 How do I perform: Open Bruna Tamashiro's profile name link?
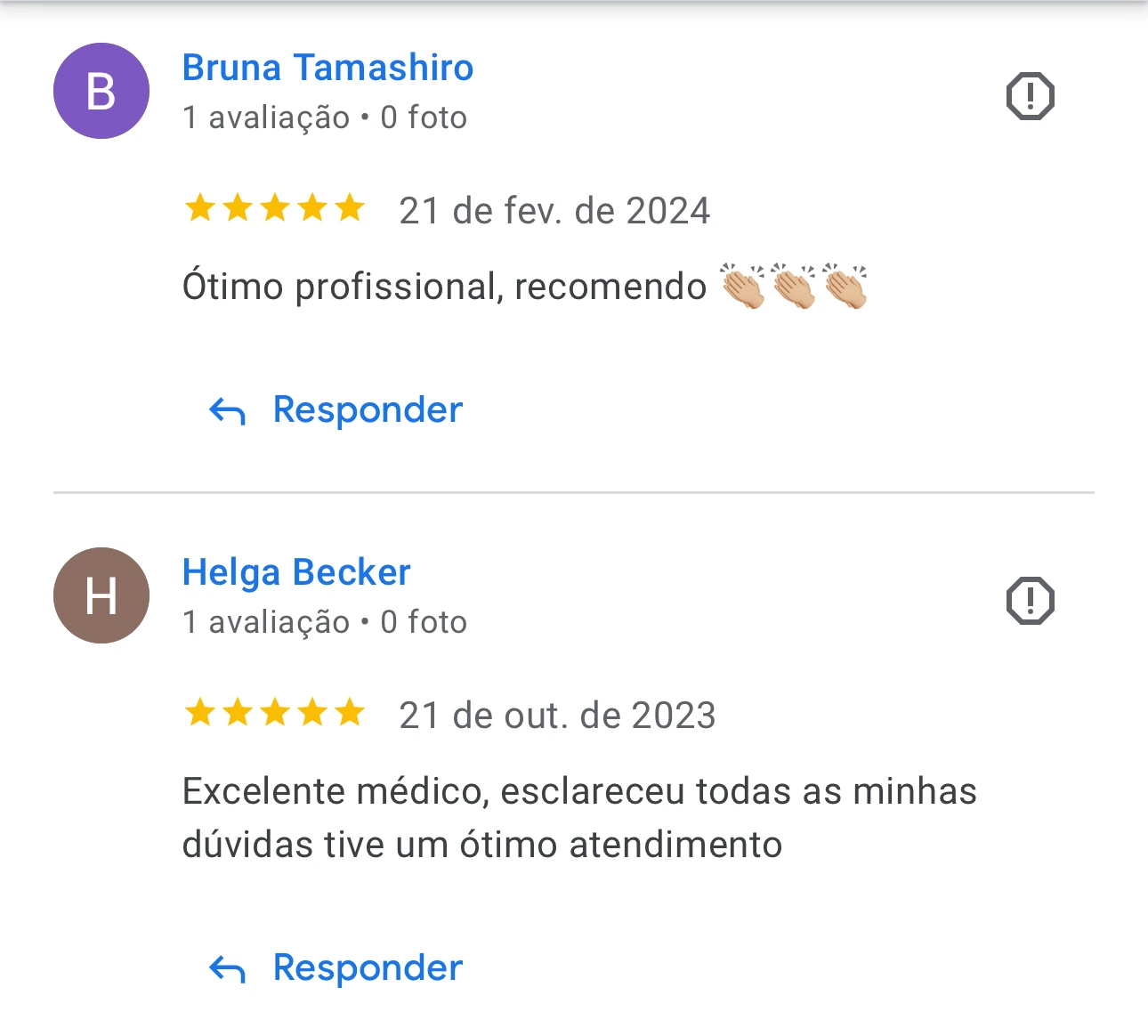(x=327, y=68)
